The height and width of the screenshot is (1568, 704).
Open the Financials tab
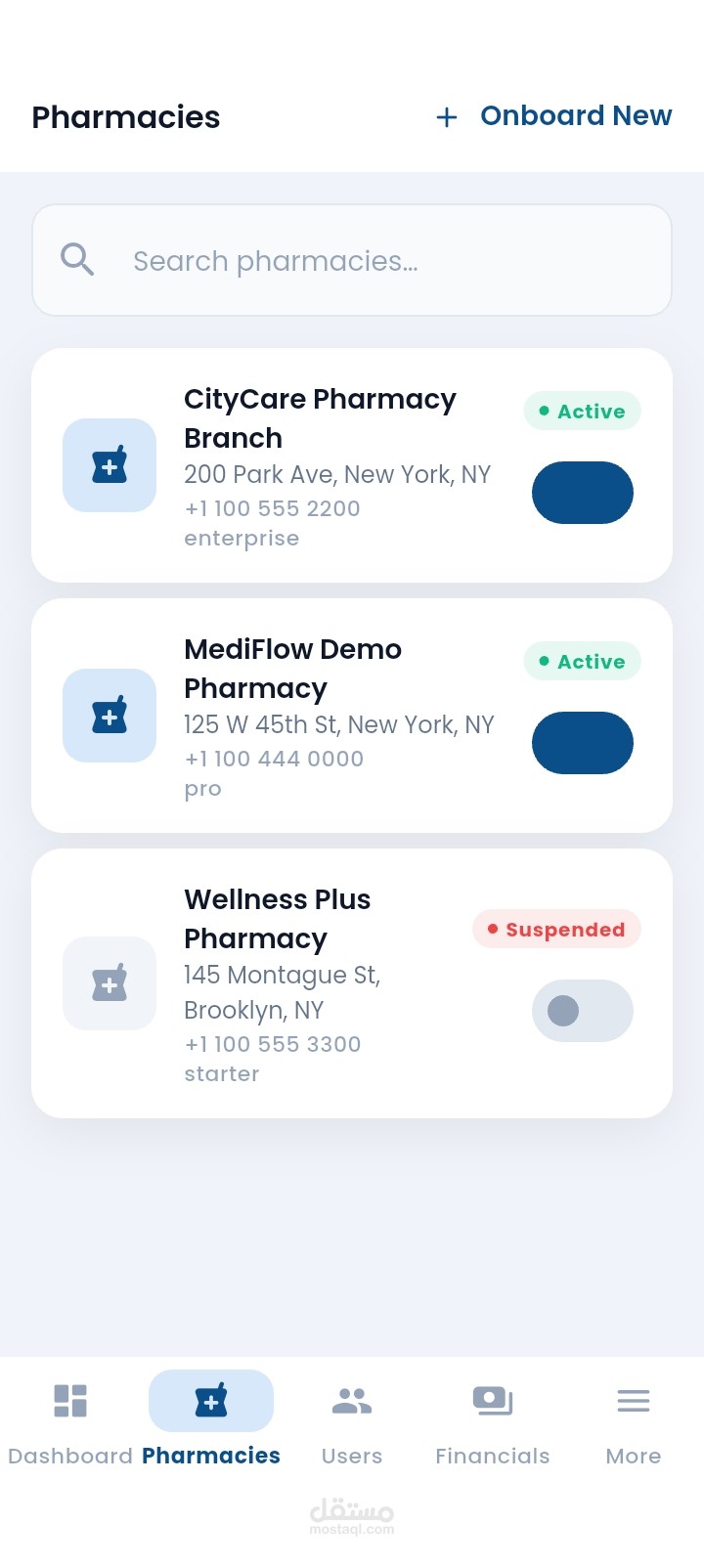[493, 1423]
